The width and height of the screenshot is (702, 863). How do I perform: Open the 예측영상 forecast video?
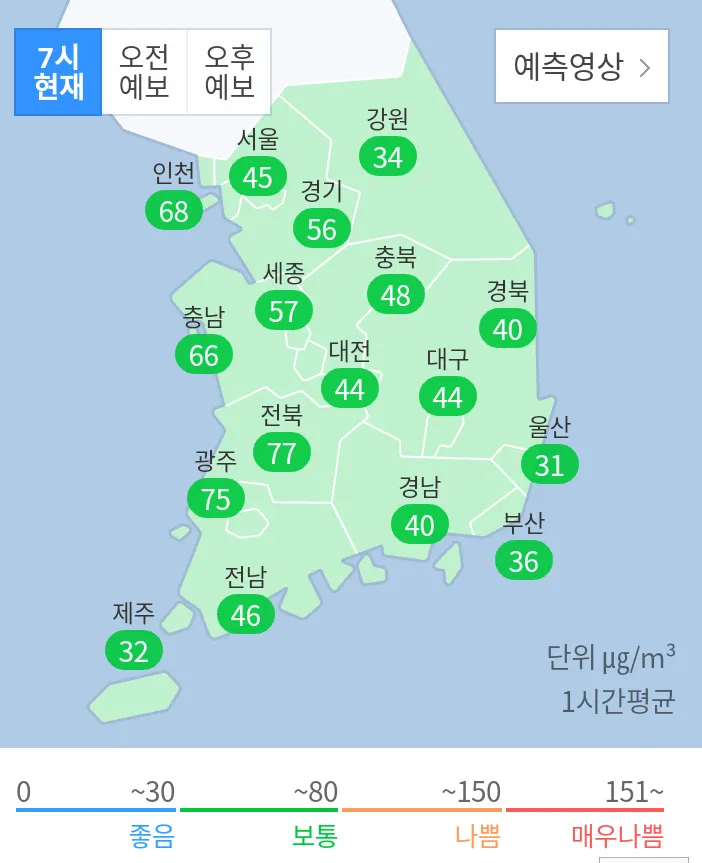click(x=581, y=67)
